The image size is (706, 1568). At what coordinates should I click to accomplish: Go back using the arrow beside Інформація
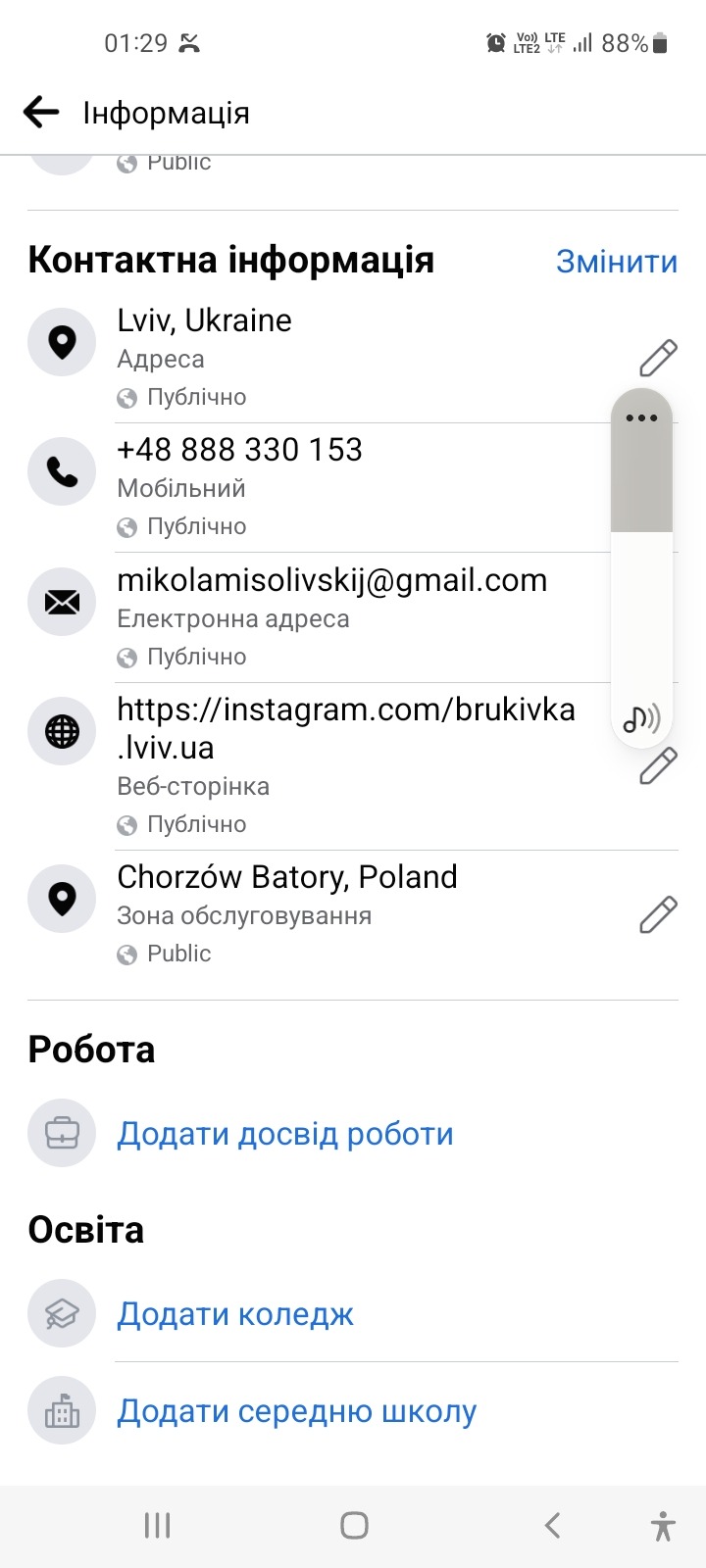pyautogui.click(x=39, y=112)
